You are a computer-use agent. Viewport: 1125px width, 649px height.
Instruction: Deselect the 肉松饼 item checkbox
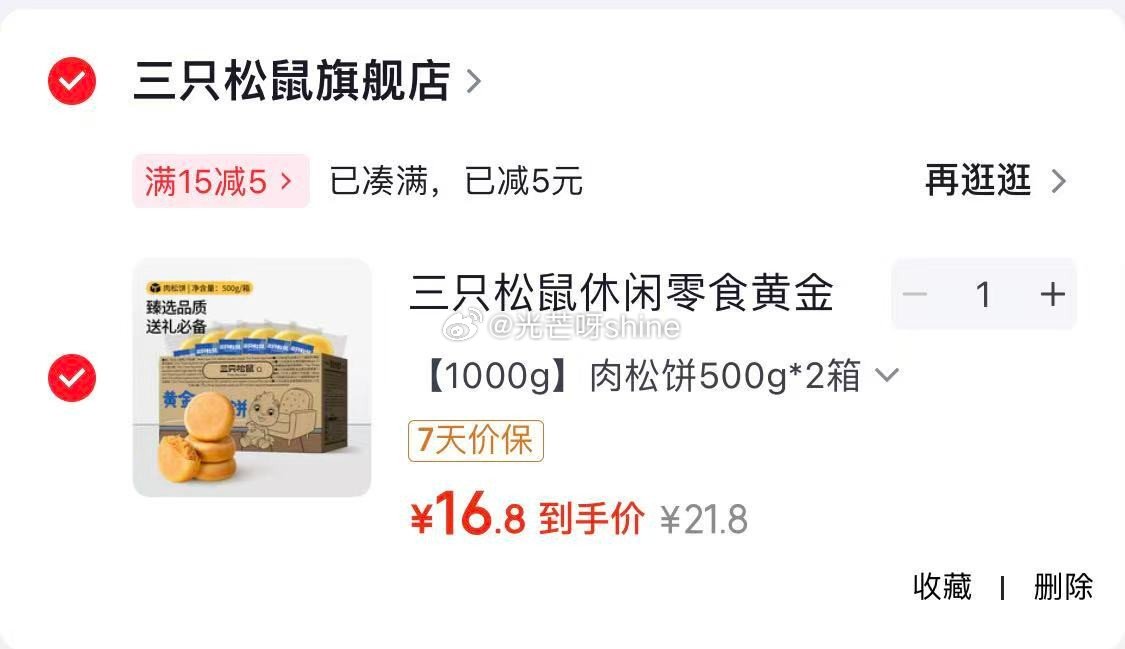click(x=72, y=378)
